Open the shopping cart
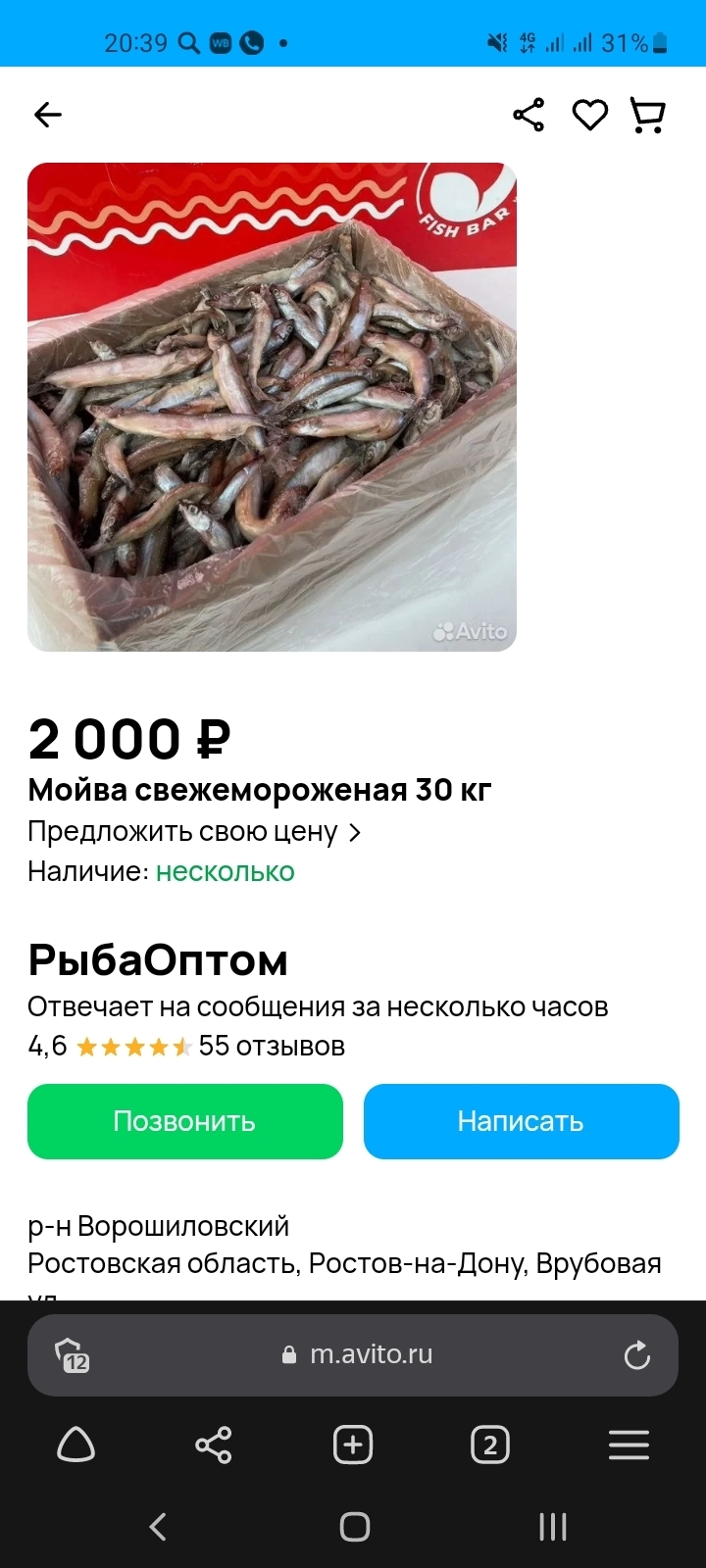The width and height of the screenshot is (706, 1568). [x=647, y=116]
